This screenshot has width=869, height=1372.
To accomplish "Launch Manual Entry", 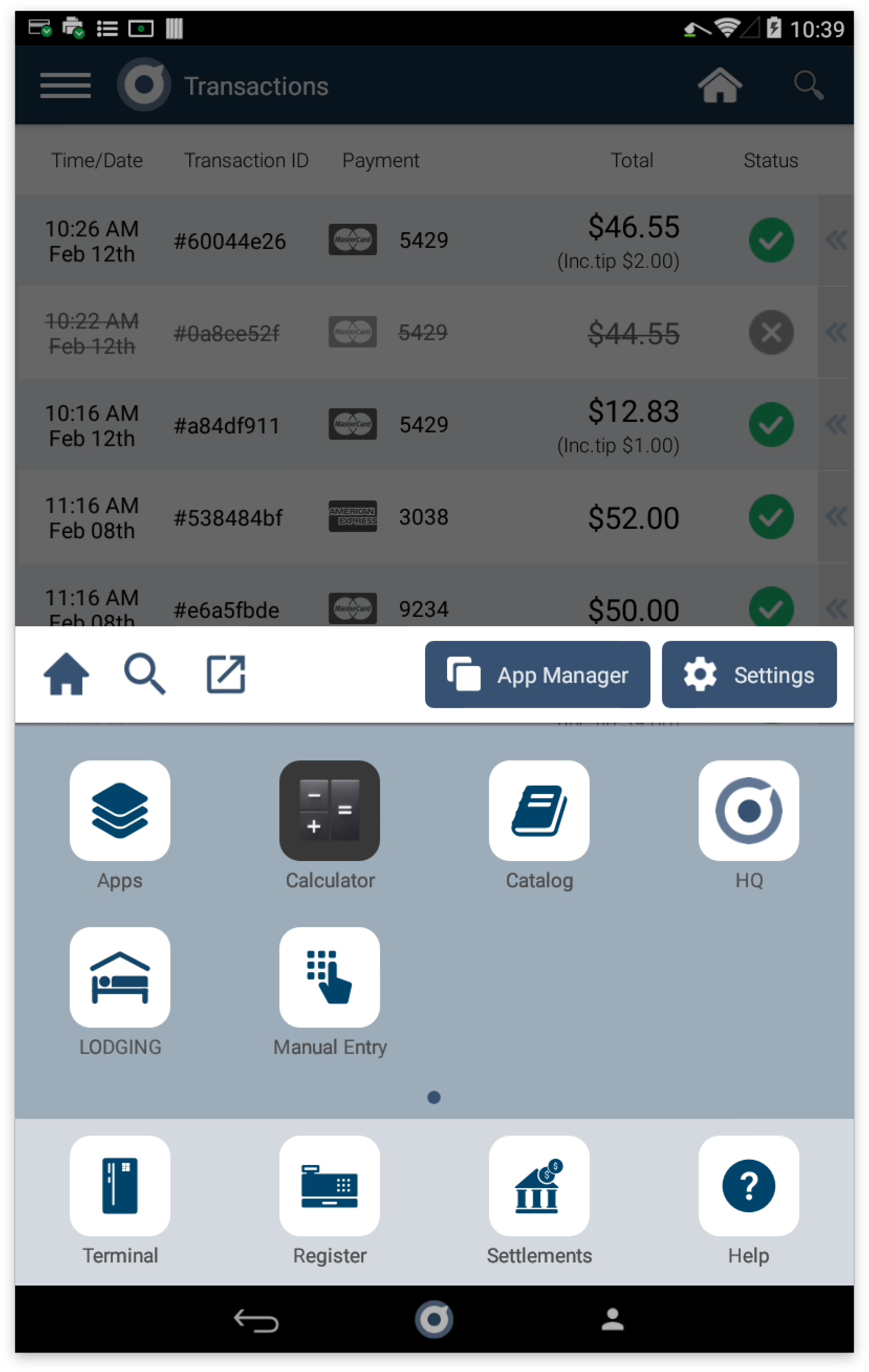I will coord(329,976).
